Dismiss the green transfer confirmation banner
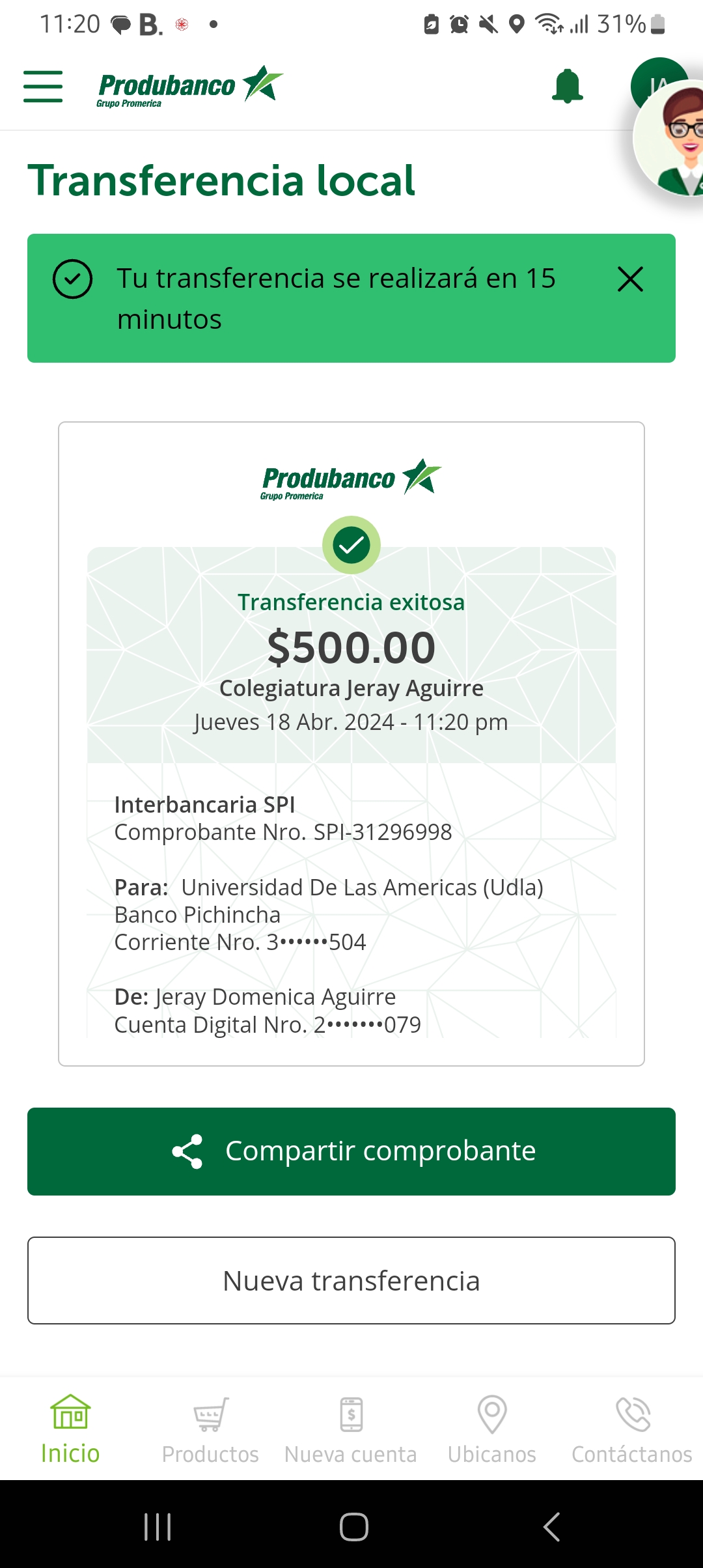 [x=629, y=279]
